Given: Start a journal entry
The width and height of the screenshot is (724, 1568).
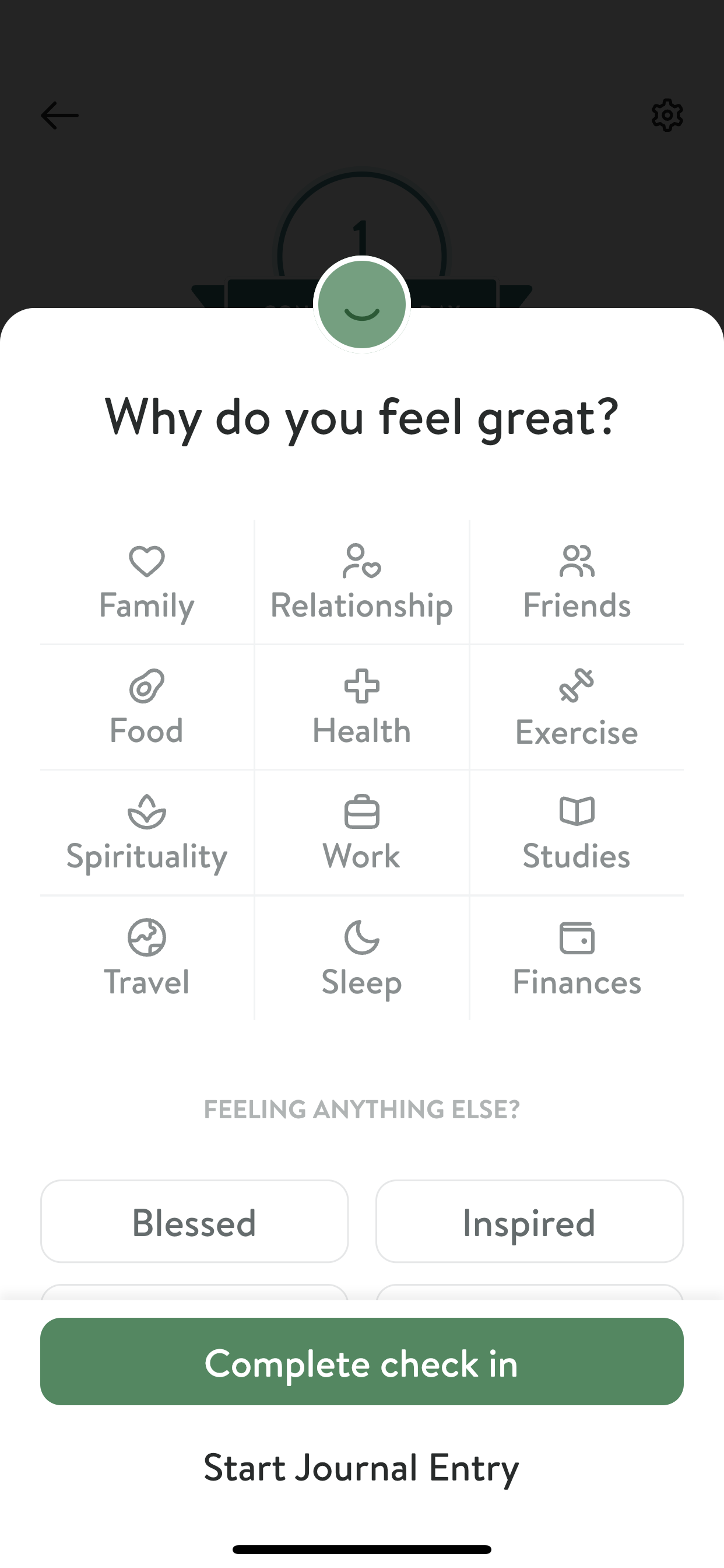Looking at the screenshot, I should click(362, 1468).
